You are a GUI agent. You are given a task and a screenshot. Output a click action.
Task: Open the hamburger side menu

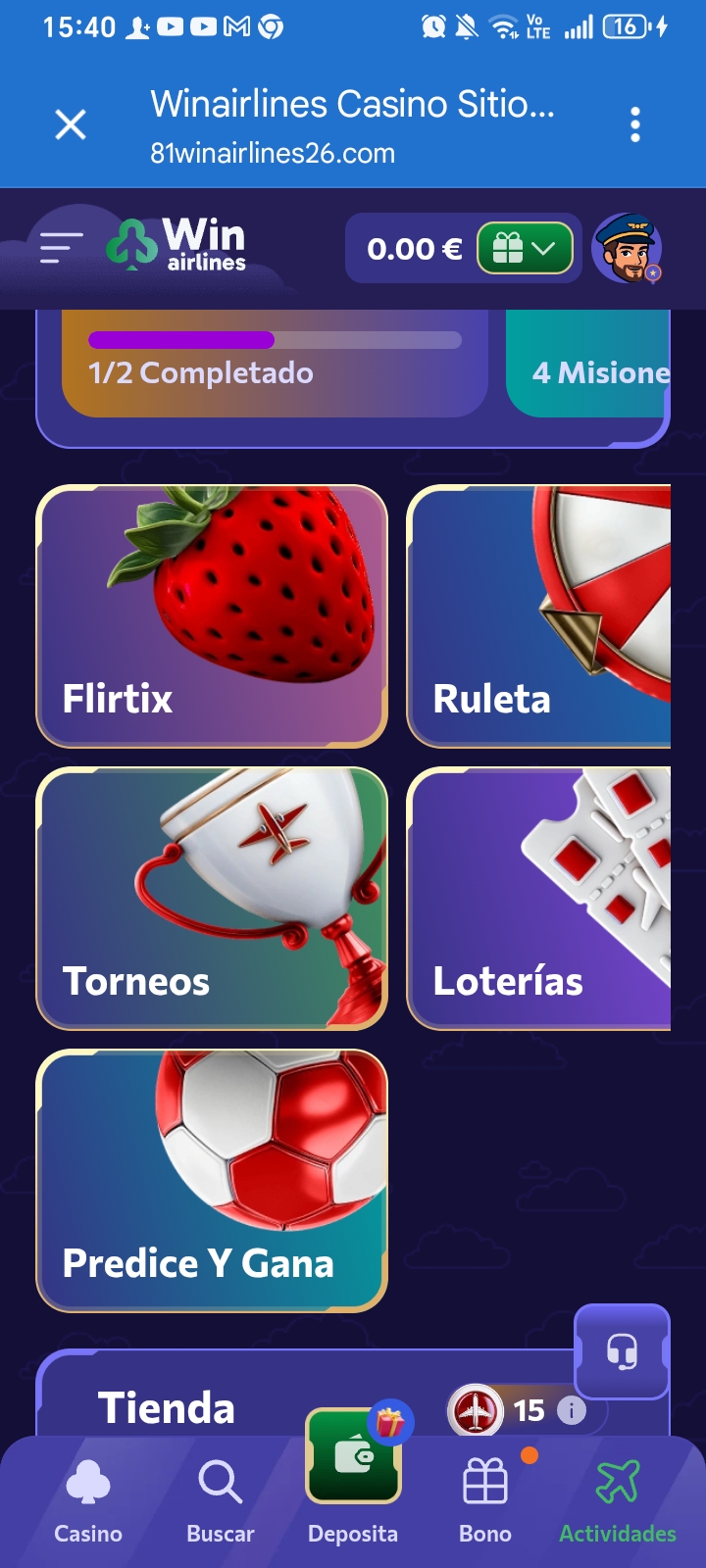(61, 248)
